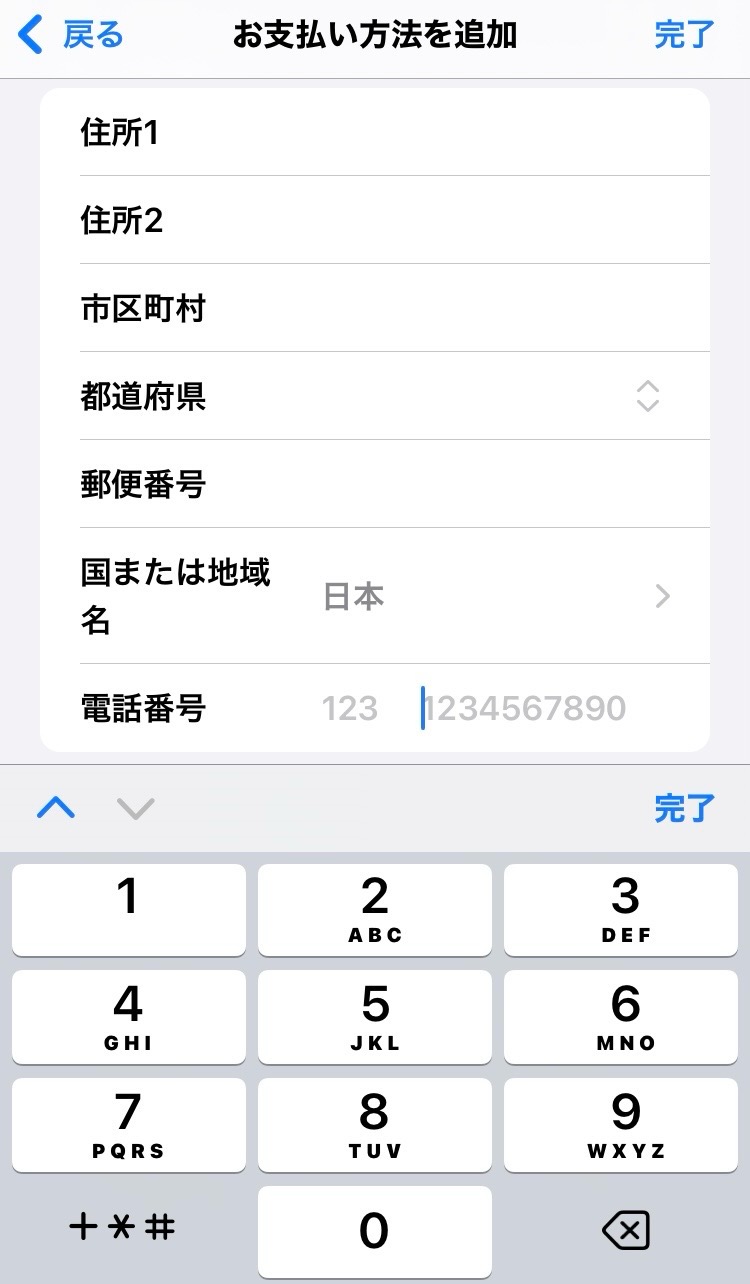Enter digit 0 on the keypad
Screen dimensions: 750x1284
click(374, 1231)
